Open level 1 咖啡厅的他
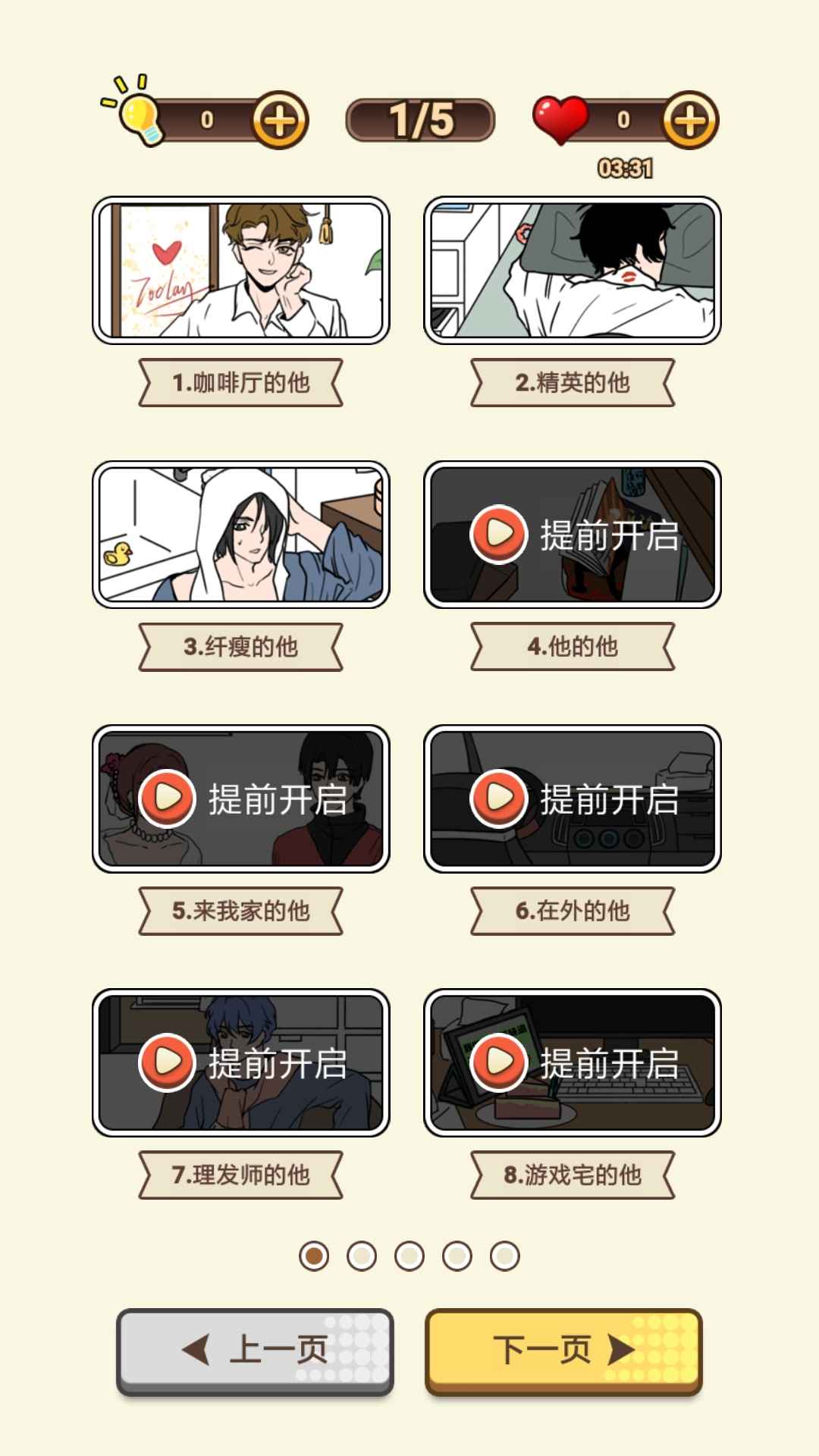819x1456 pixels. tap(241, 270)
